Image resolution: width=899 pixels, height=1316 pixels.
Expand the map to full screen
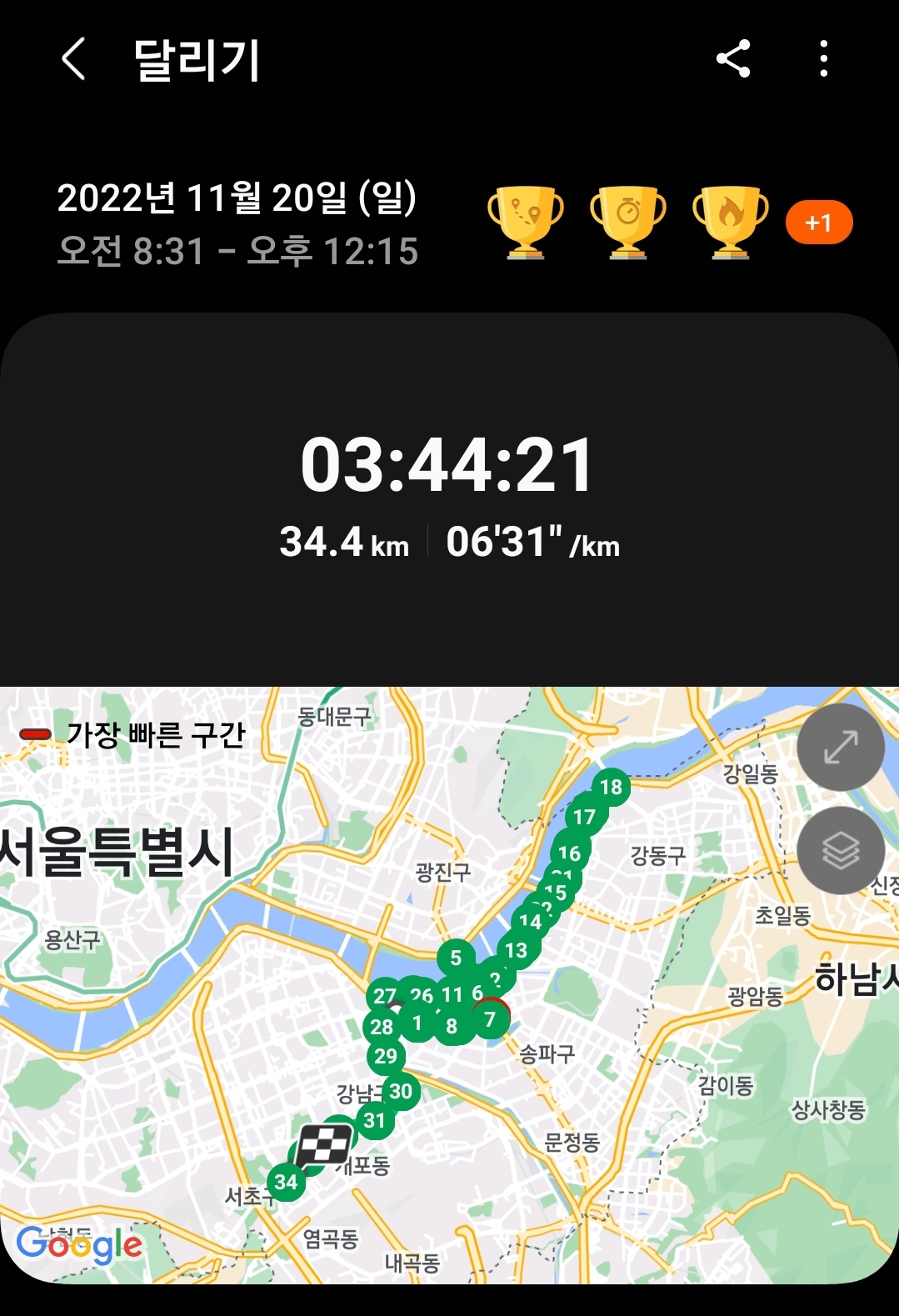pyautogui.click(x=841, y=748)
